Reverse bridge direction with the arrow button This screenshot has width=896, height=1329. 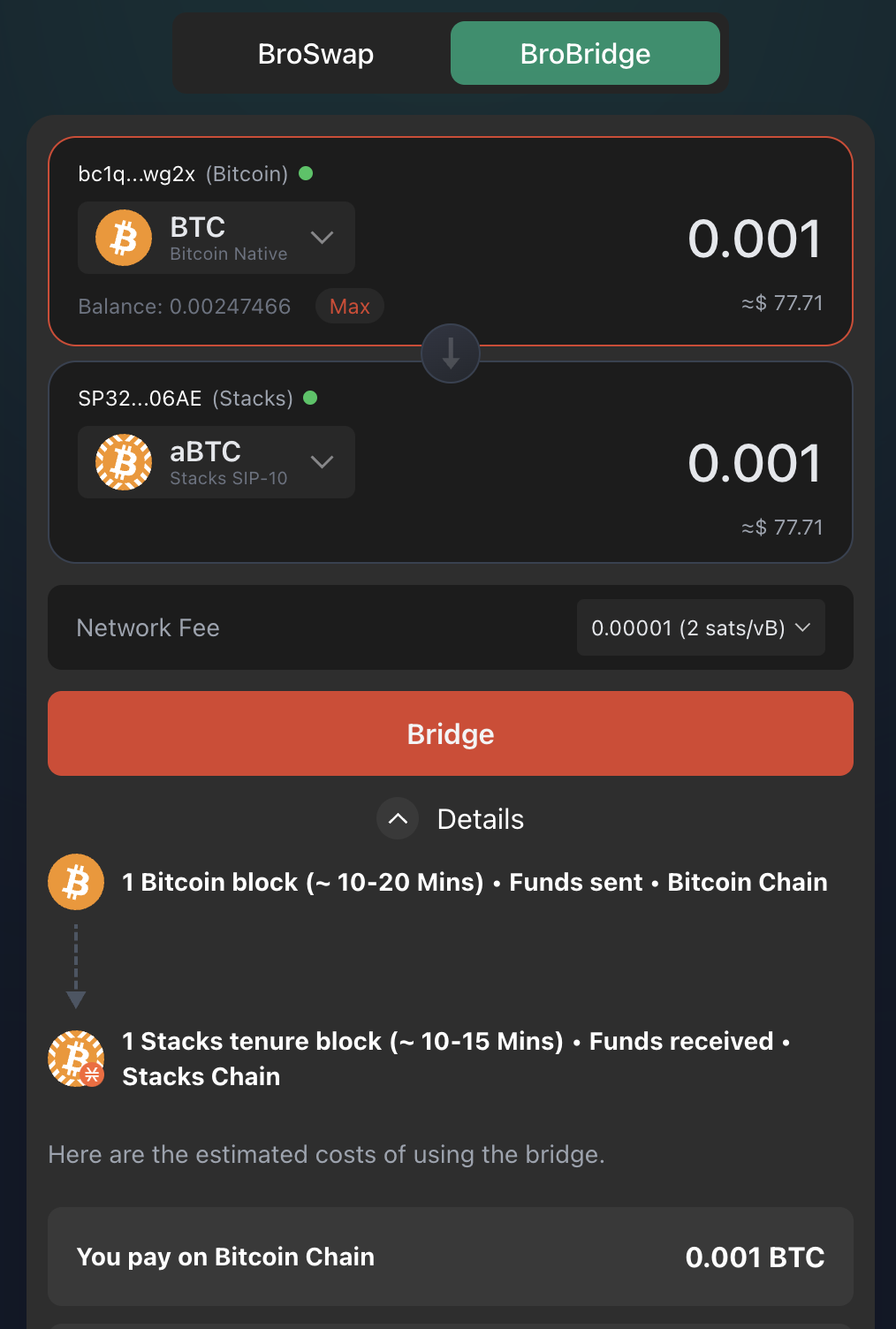point(451,353)
